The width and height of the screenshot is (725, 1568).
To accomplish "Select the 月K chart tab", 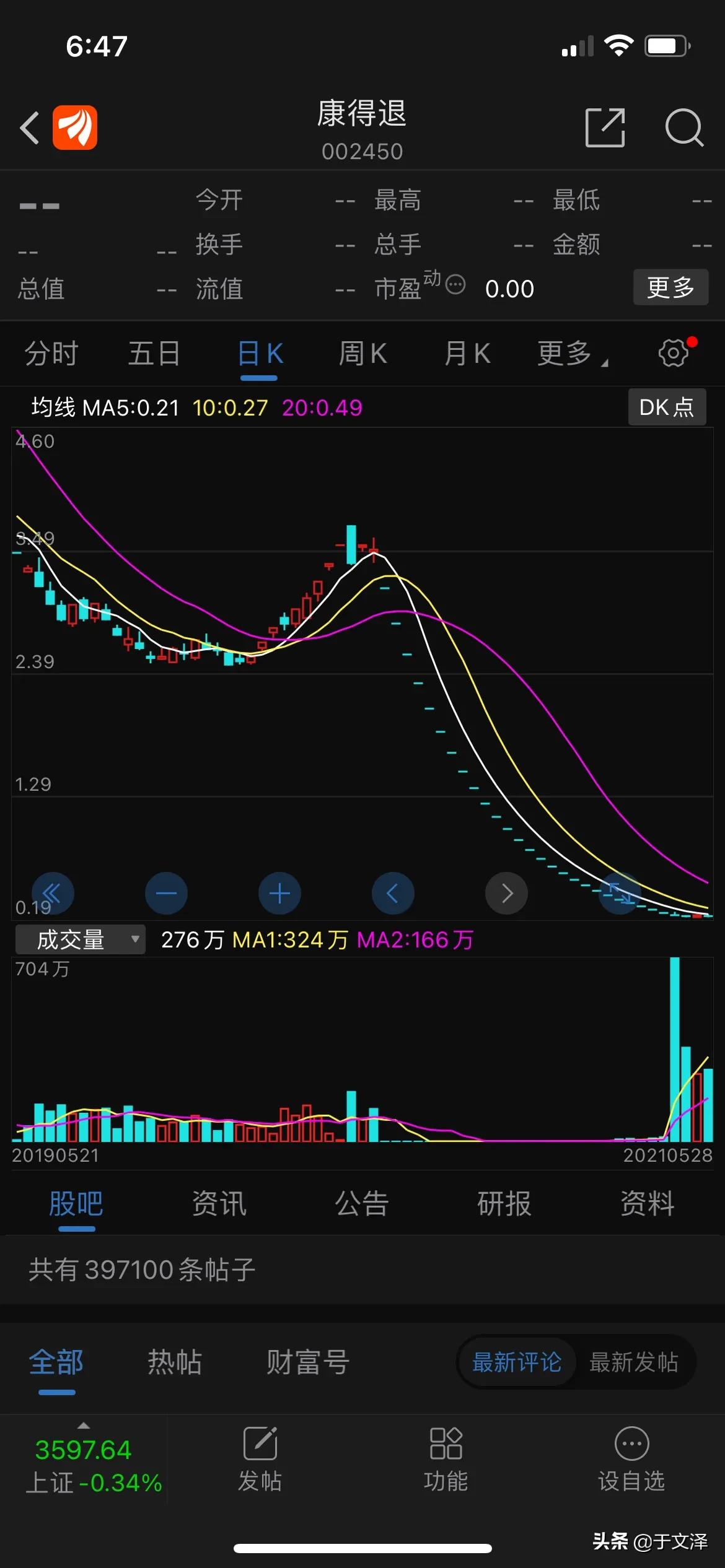I will pos(467,354).
